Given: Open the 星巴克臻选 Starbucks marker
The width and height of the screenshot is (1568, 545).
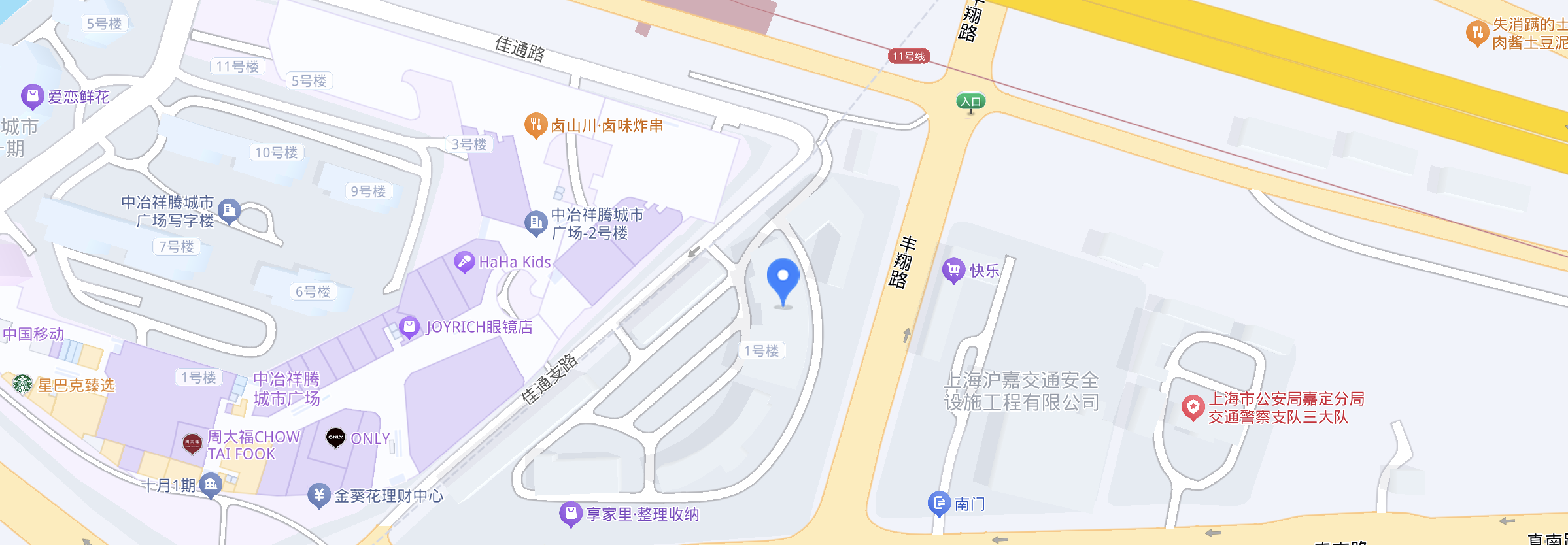Looking at the screenshot, I should click(x=23, y=384).
